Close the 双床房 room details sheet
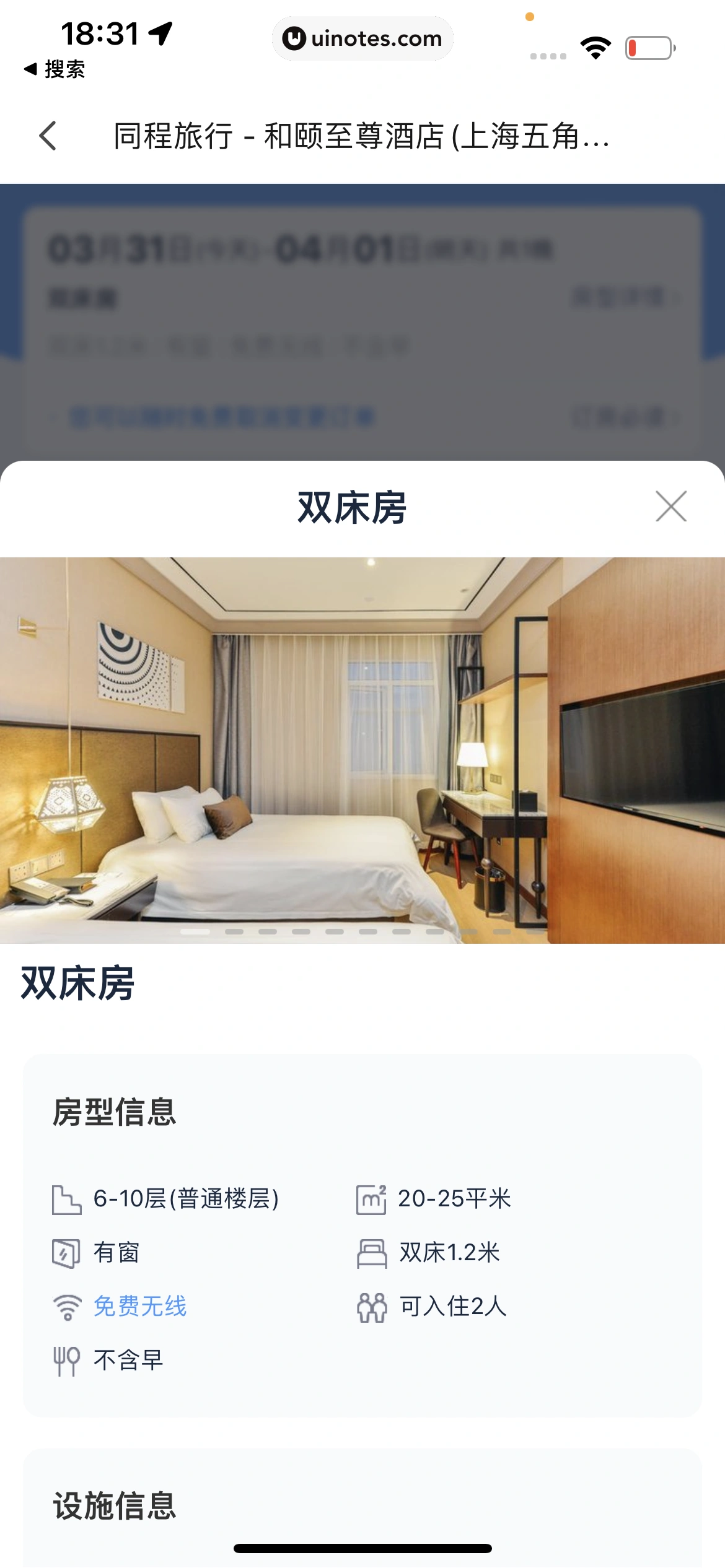 point(670,507)
